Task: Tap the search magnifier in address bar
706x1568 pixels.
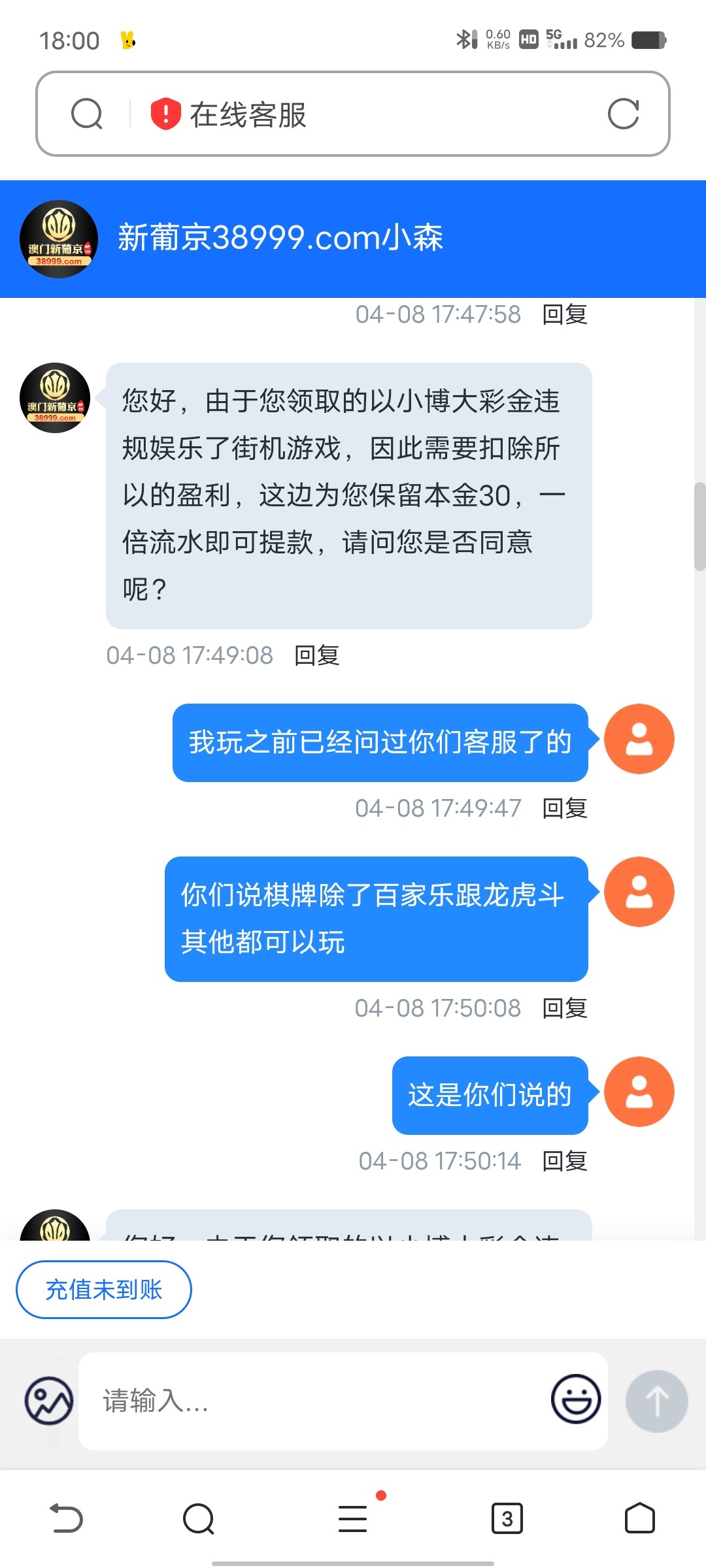Action: [88, 114]
